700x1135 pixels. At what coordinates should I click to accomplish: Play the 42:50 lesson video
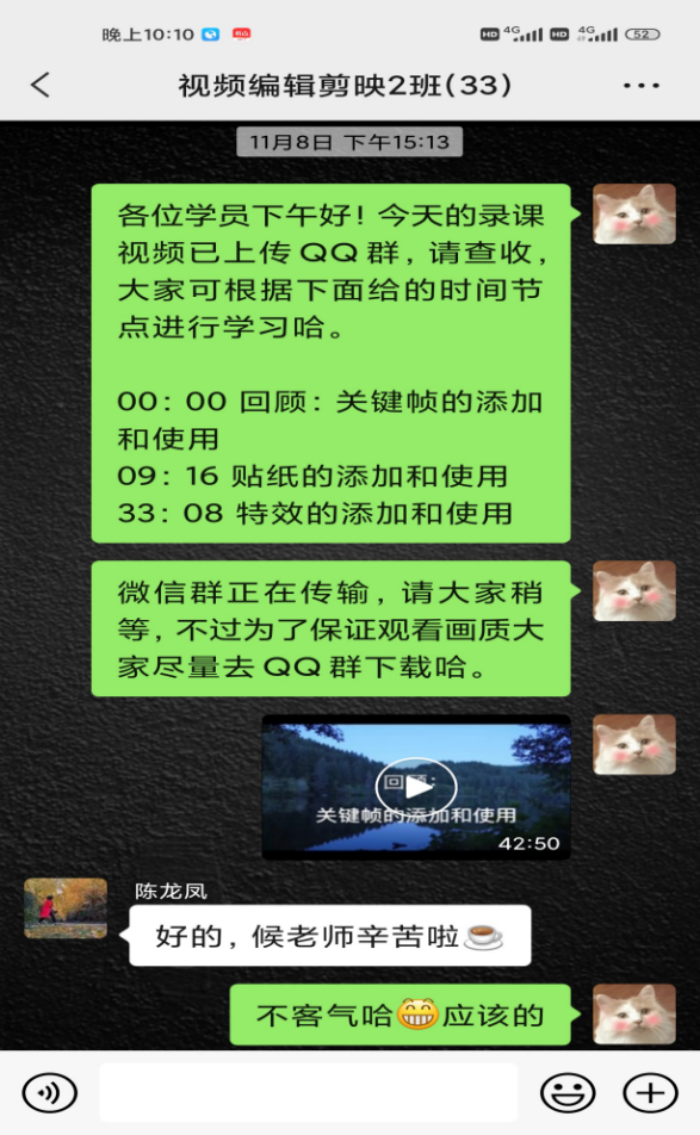[x=416, y=786]
